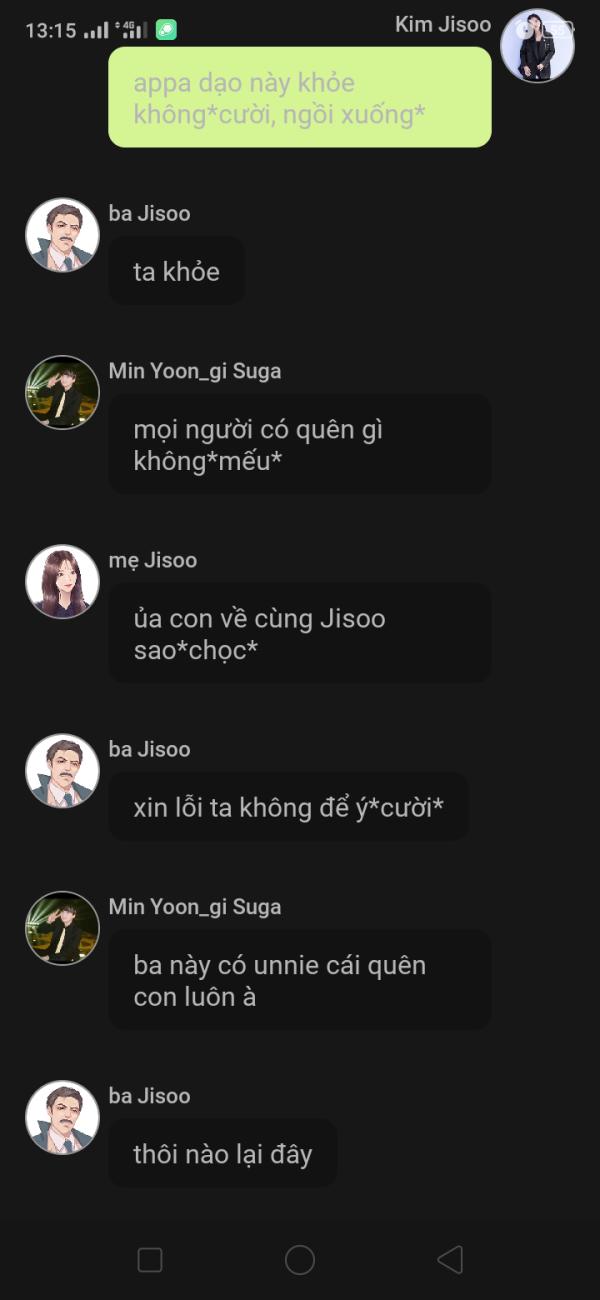Image resolution: width=600 pixels, height=1300 pixels.
Task: Go back using the system back button
Action: tap(450, 1259)
